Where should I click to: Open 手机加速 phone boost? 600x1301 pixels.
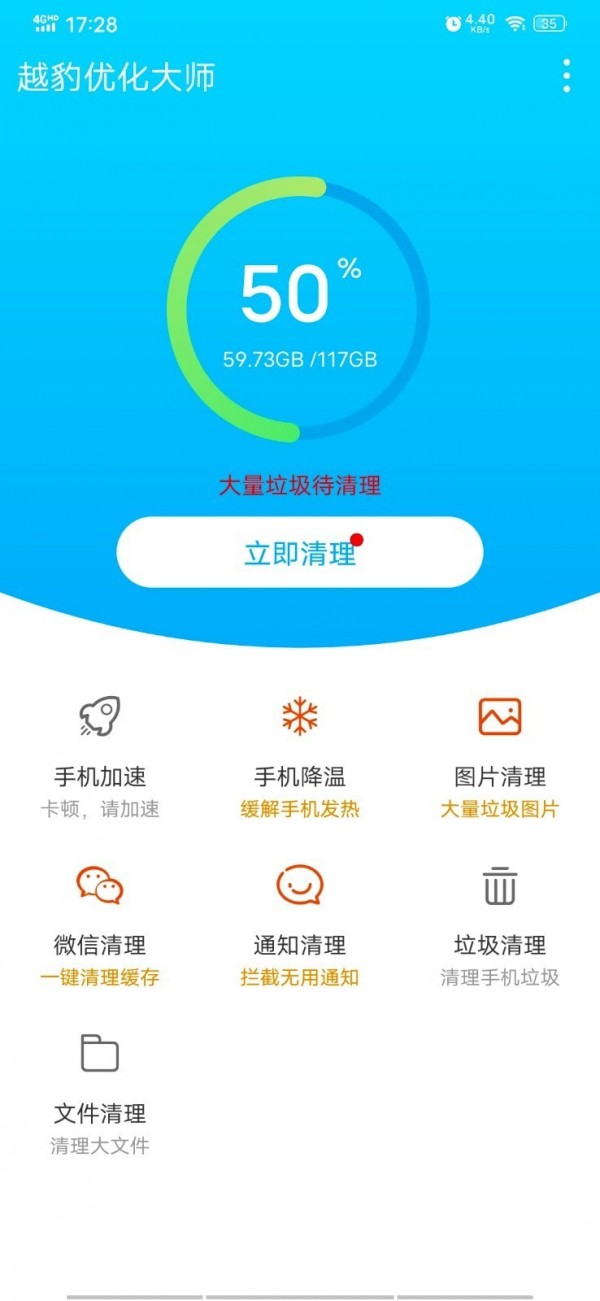[x=100, y=755]
